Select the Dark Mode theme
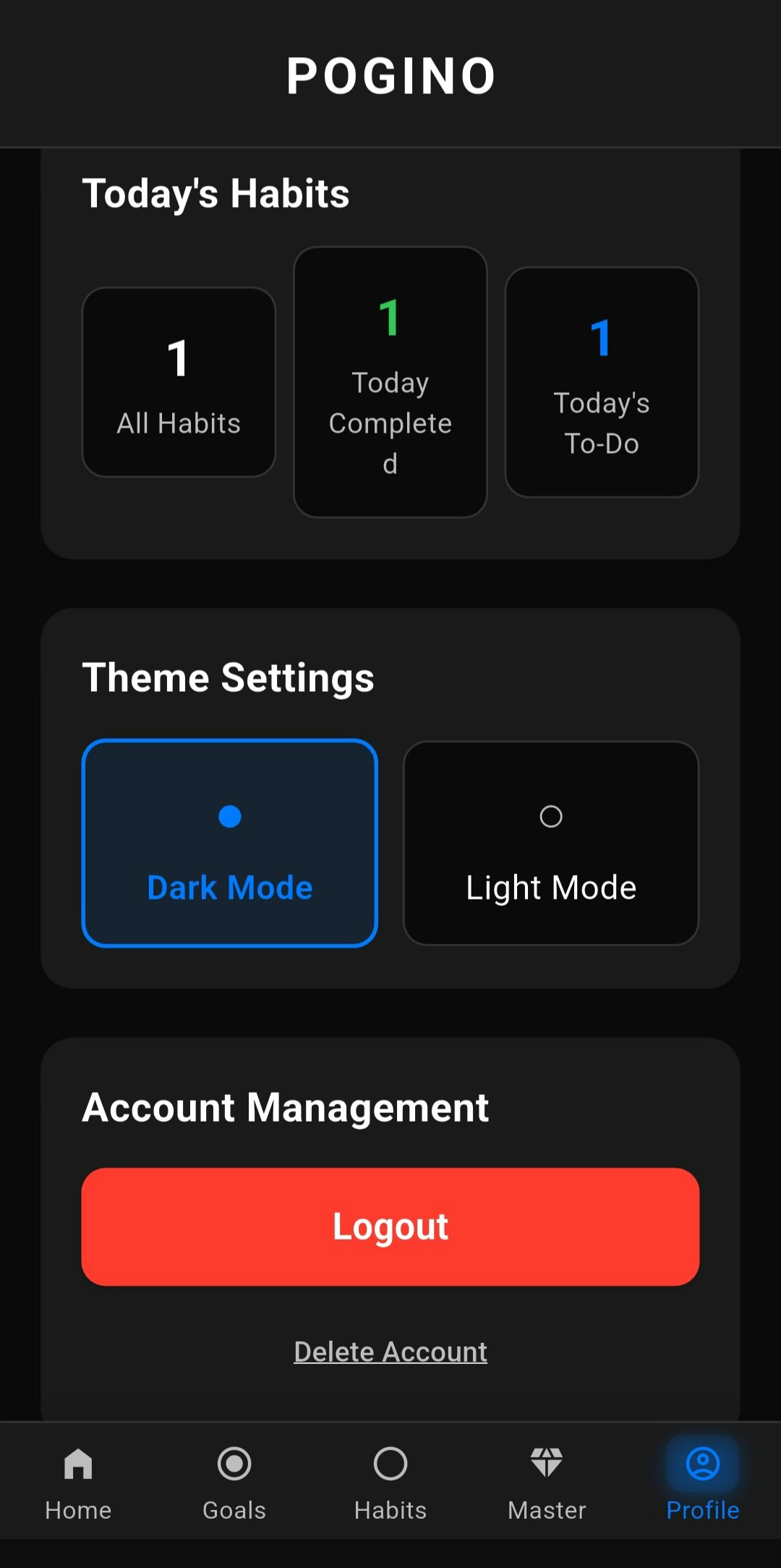 [x=230, y=844]
